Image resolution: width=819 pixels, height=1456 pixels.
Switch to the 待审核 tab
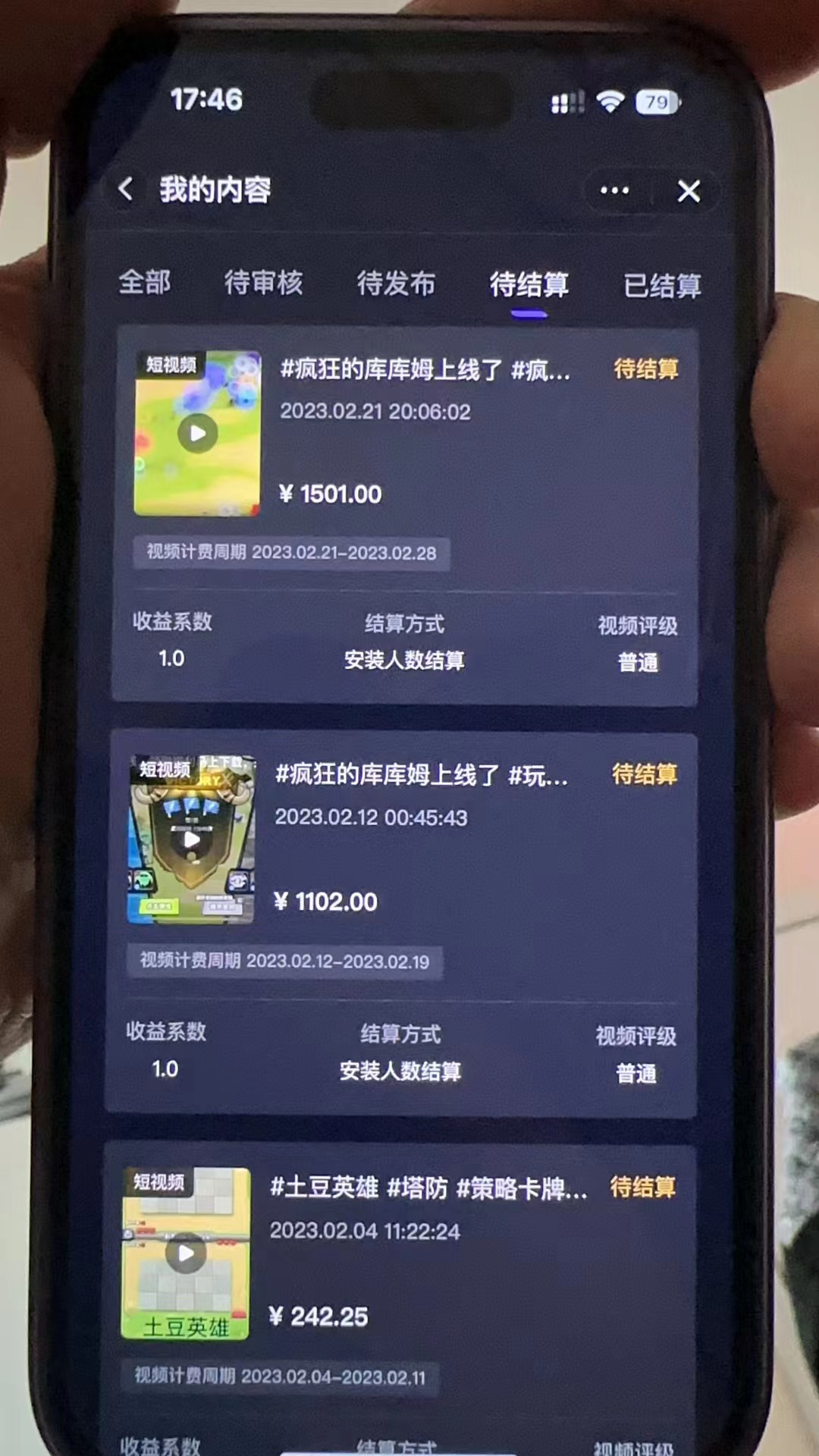pos(264,283)
